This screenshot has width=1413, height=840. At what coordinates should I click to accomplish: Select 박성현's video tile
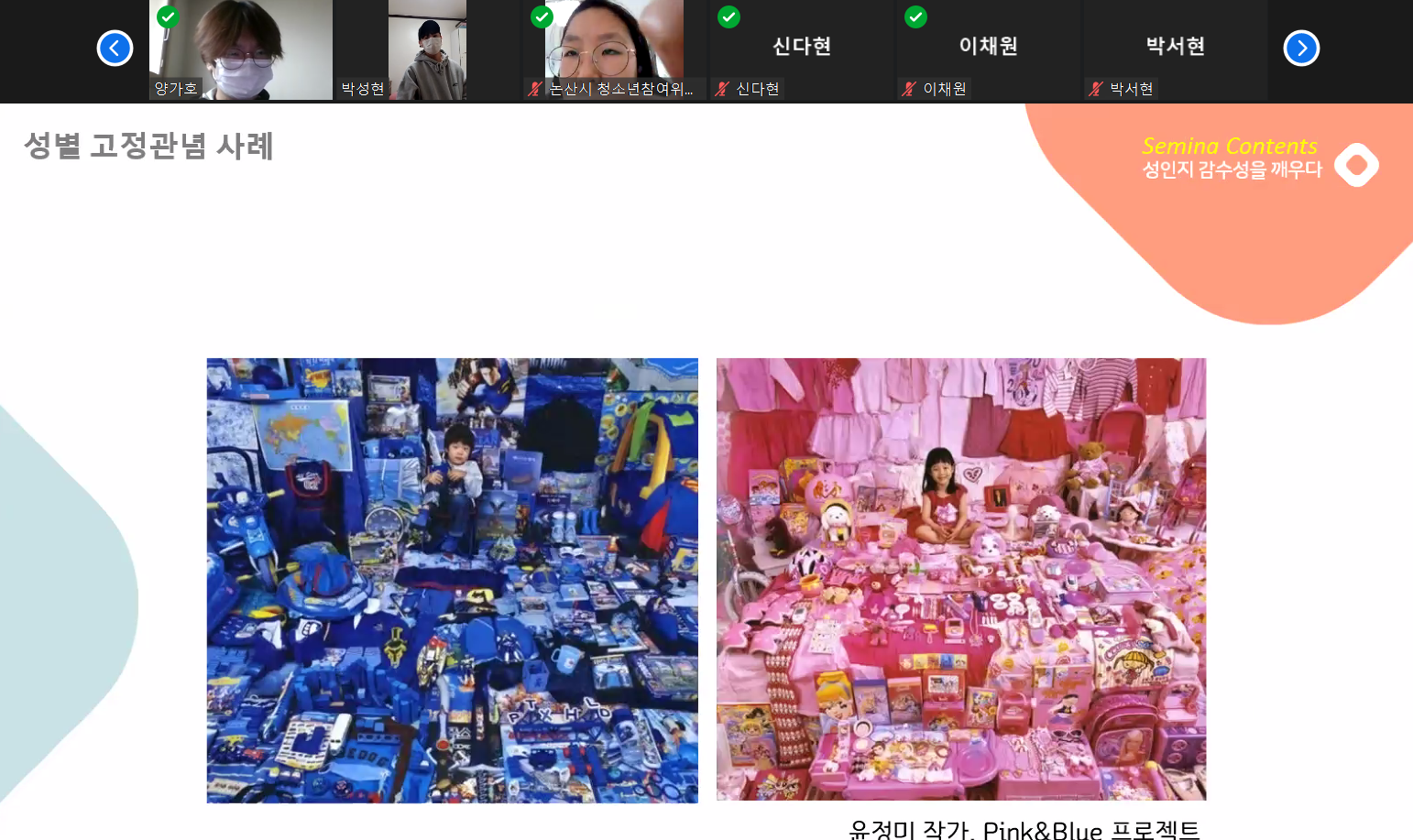[427, 49]
